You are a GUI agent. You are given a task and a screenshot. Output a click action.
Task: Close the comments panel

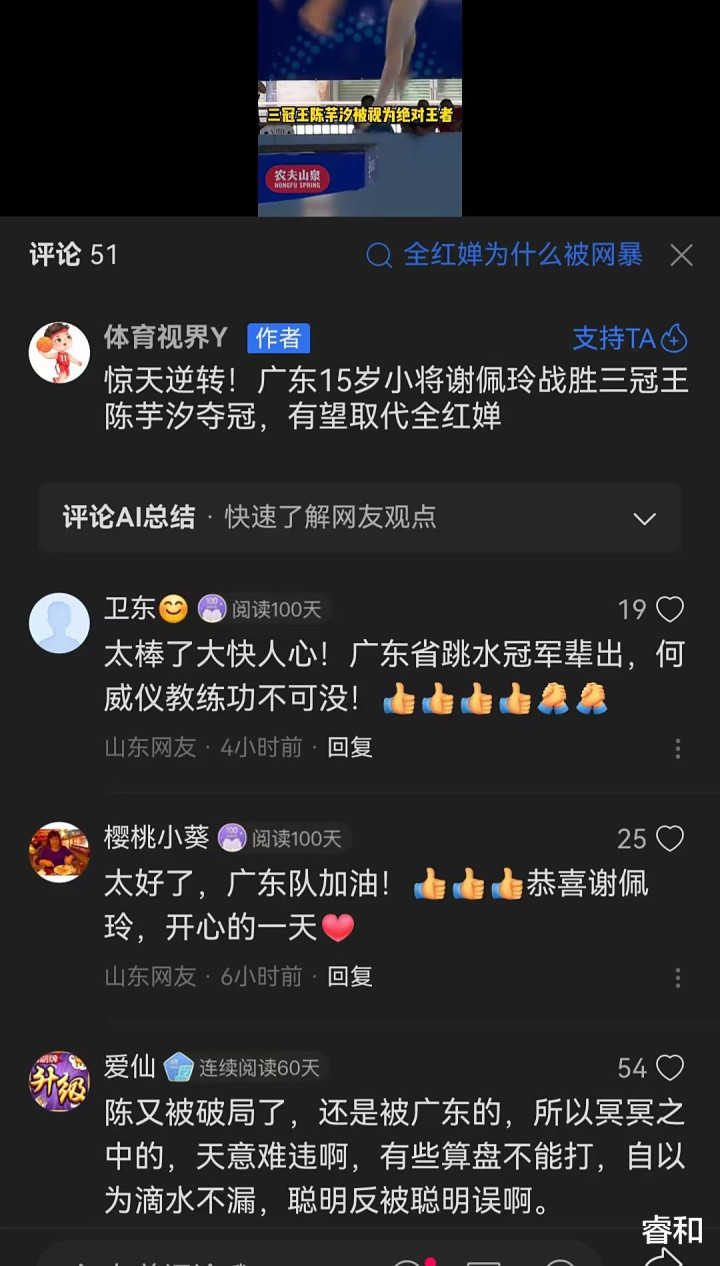[681, 256]
